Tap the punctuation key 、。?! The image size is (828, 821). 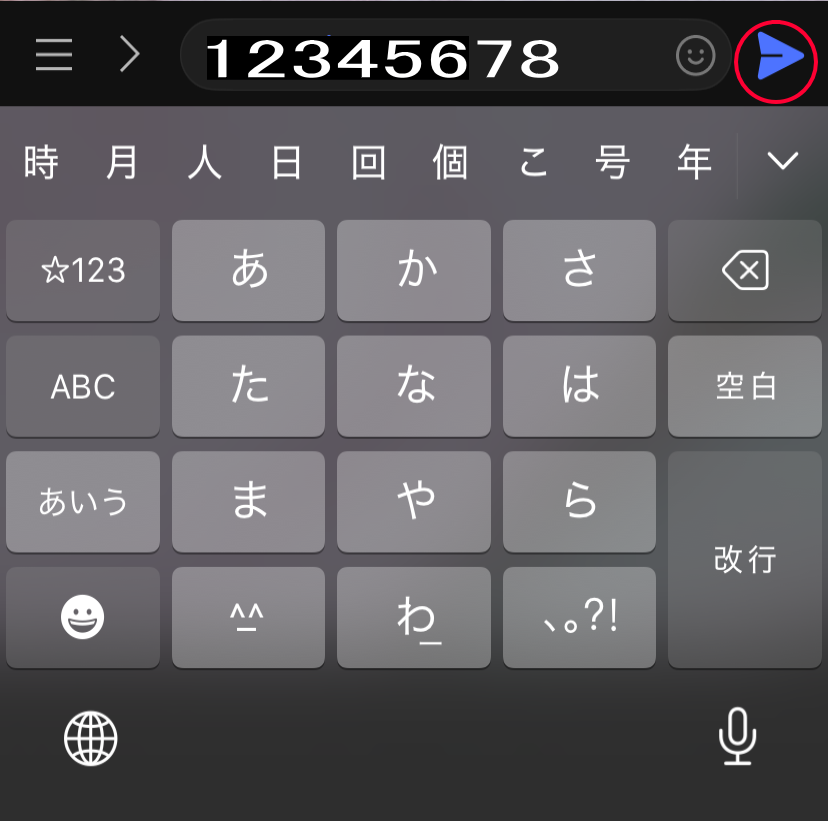click(x=579, y=618)
